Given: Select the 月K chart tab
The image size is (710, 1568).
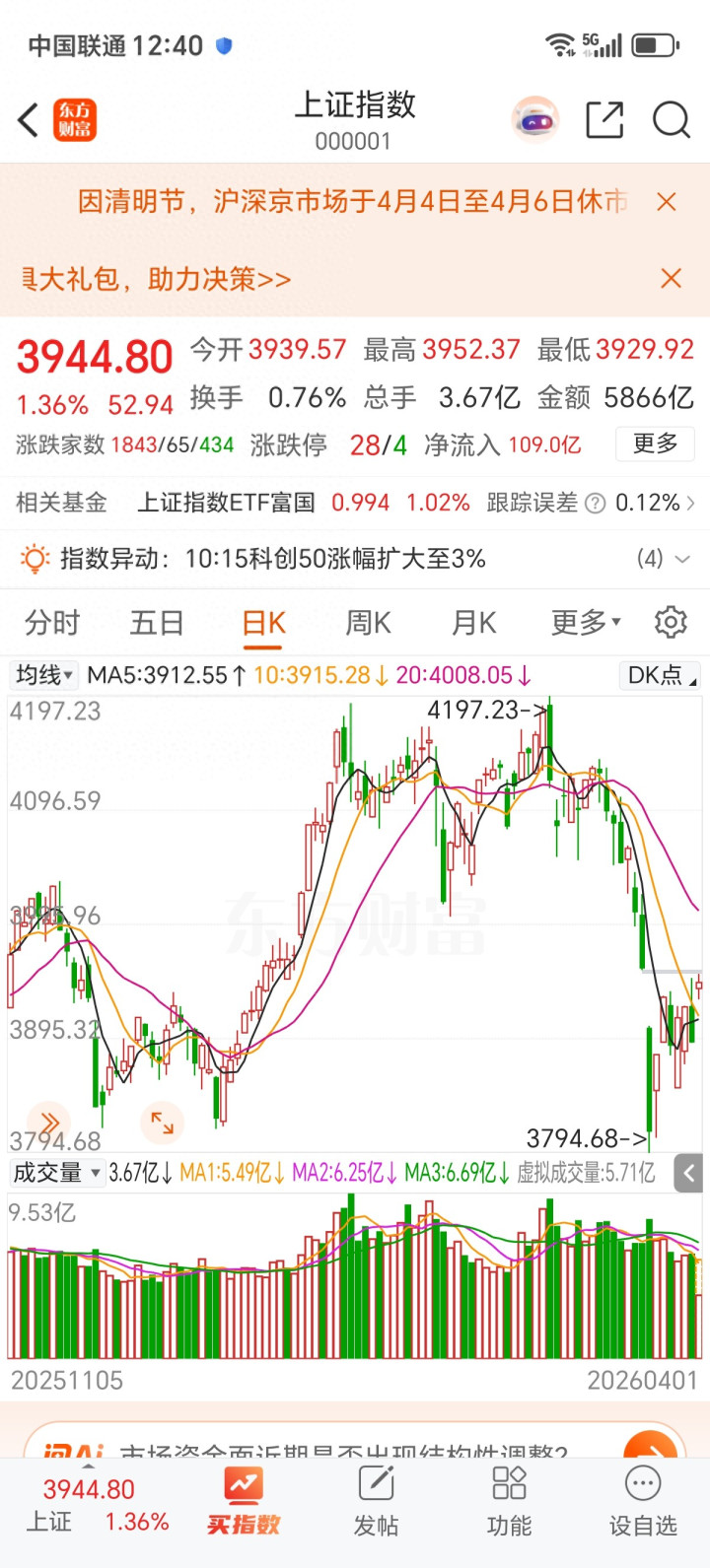Looking at the screenshot, I should pos(473,623).
